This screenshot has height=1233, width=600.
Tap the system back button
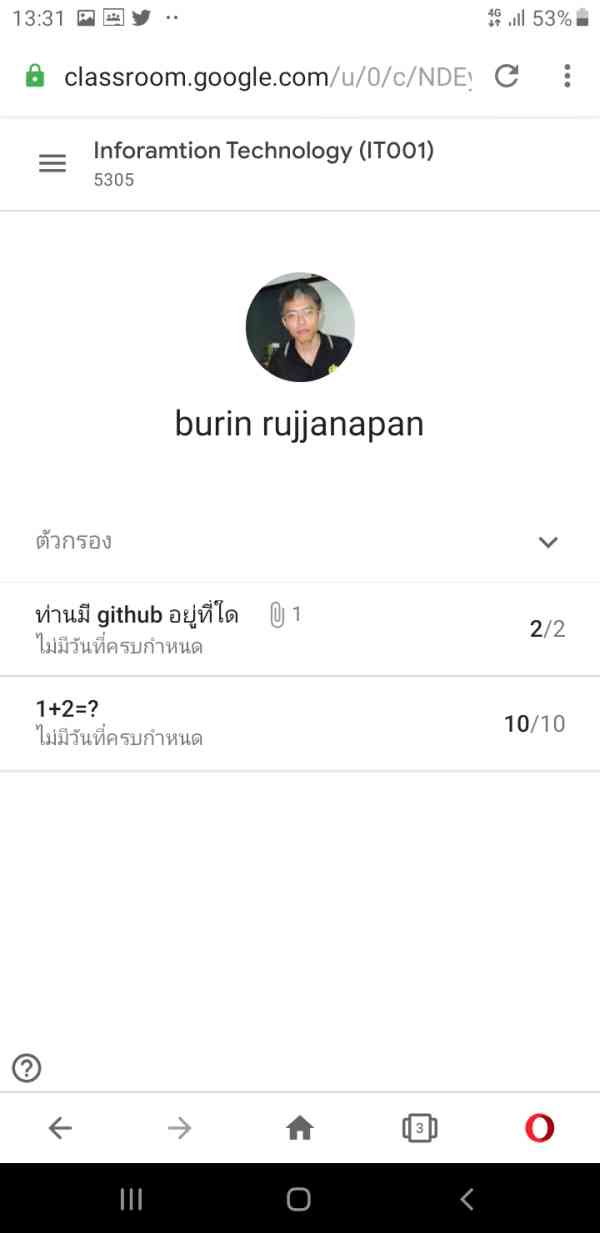[x=466, y=1199]
